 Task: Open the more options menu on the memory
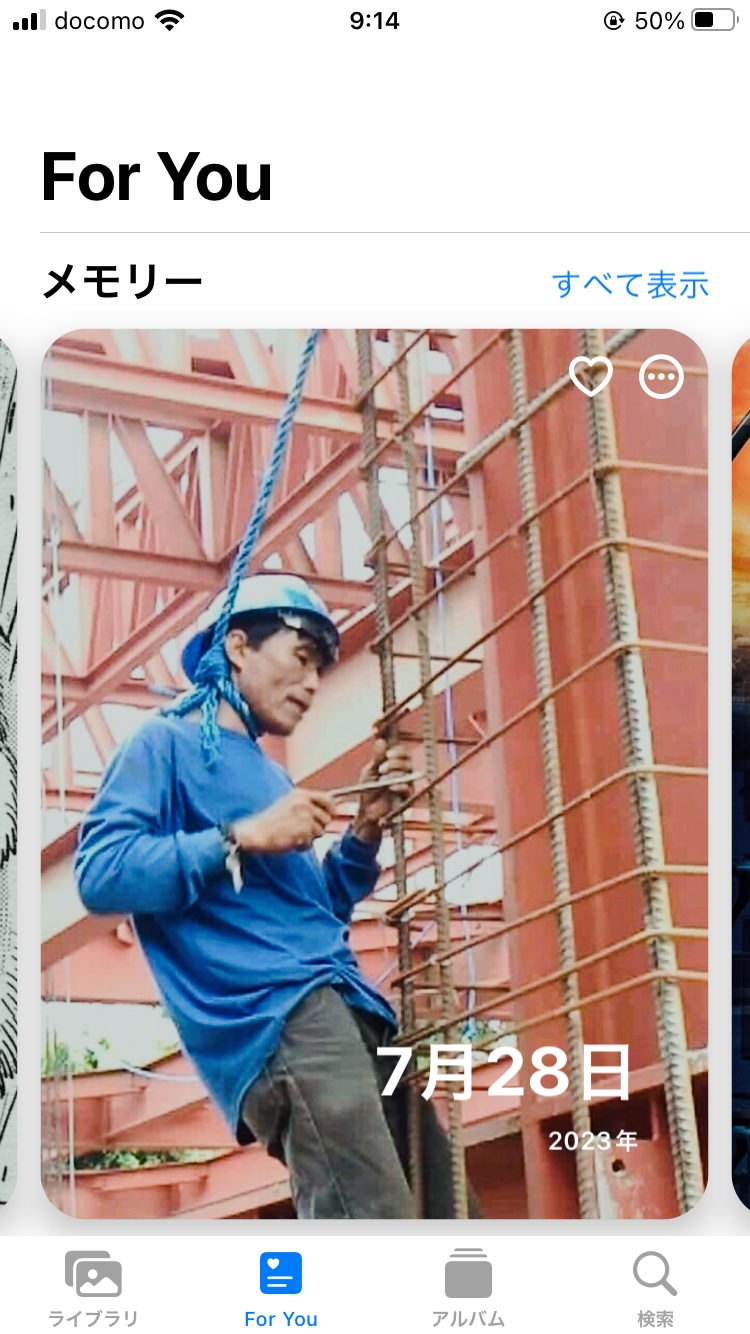coord(661,377)
